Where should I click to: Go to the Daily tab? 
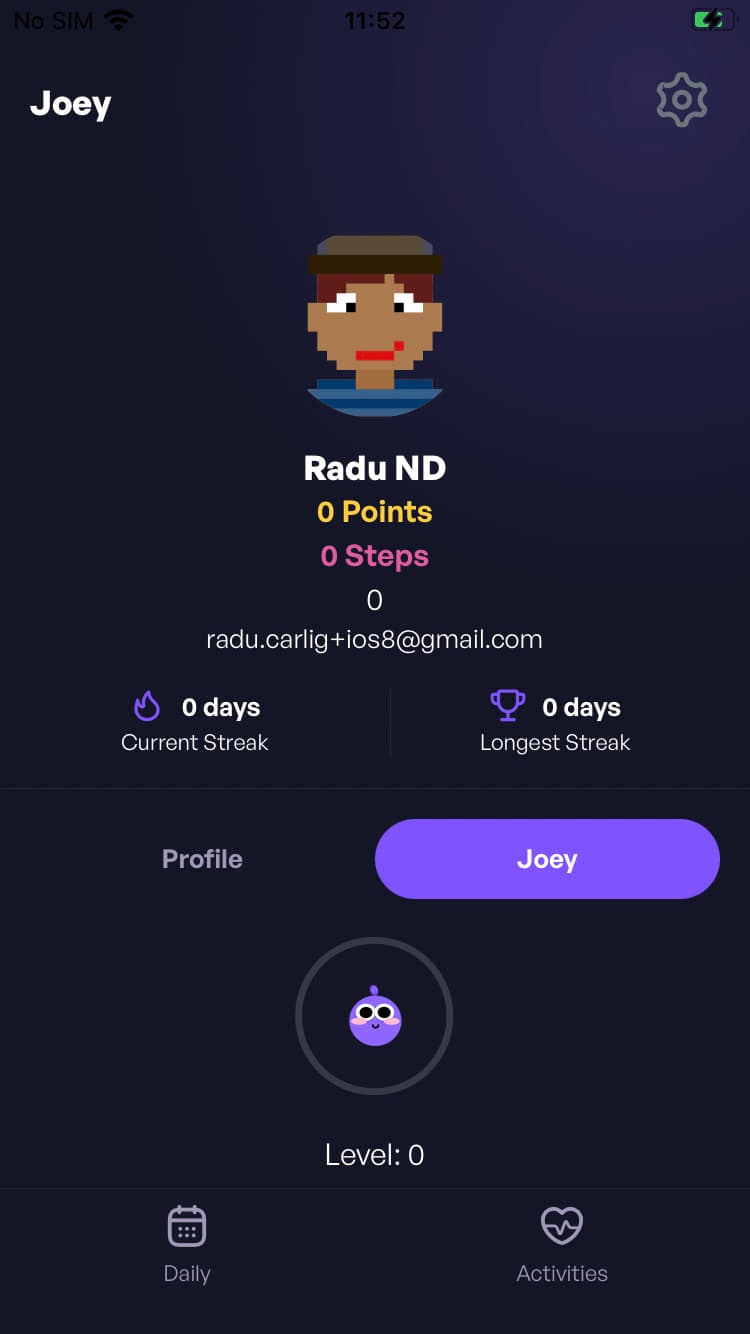pos(187,1243)
